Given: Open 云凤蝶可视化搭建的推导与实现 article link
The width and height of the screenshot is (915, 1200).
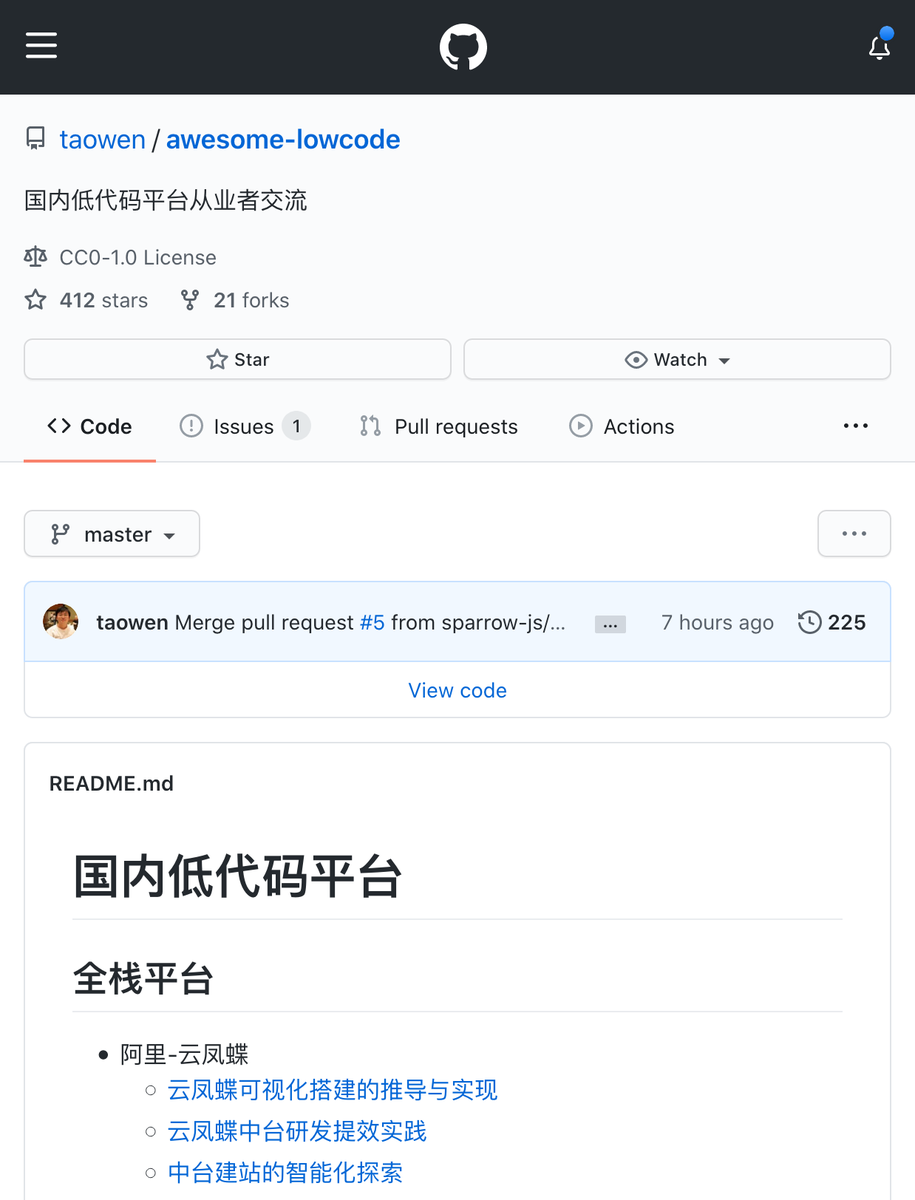Looking at the screenshot, I should [332, 1089].
